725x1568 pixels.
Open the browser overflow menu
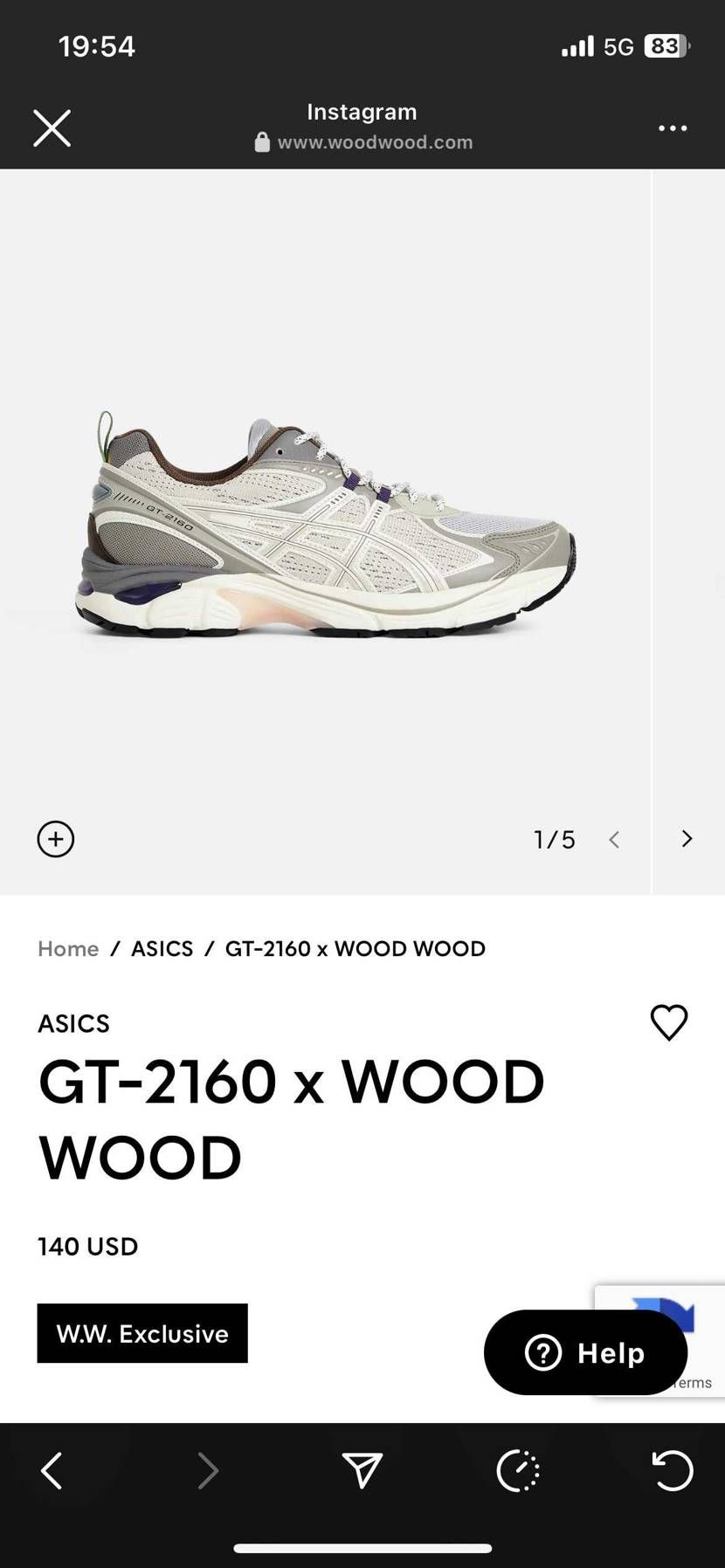[x=672, y=128]
